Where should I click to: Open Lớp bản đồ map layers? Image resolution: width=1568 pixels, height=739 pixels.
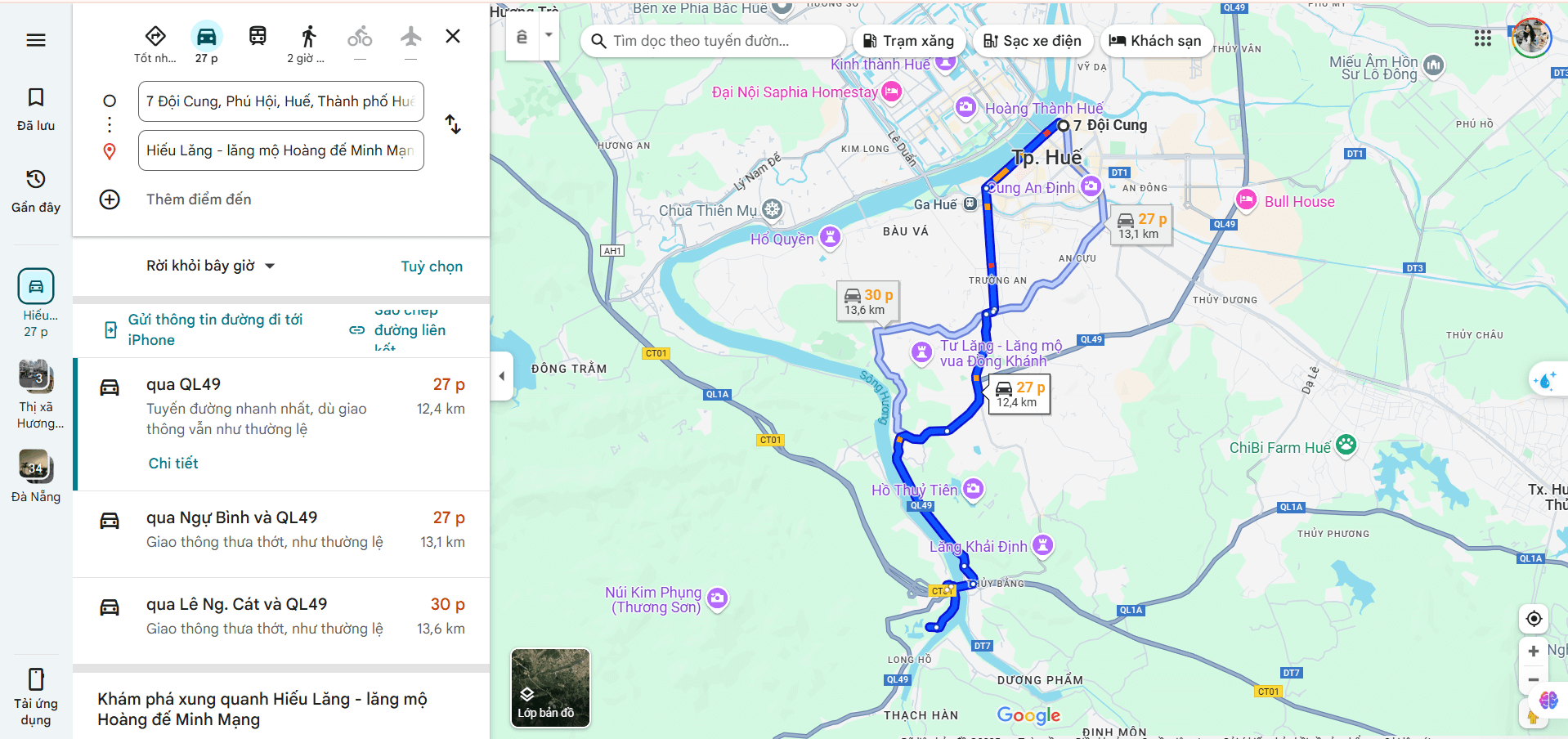[x=550, y=688]
